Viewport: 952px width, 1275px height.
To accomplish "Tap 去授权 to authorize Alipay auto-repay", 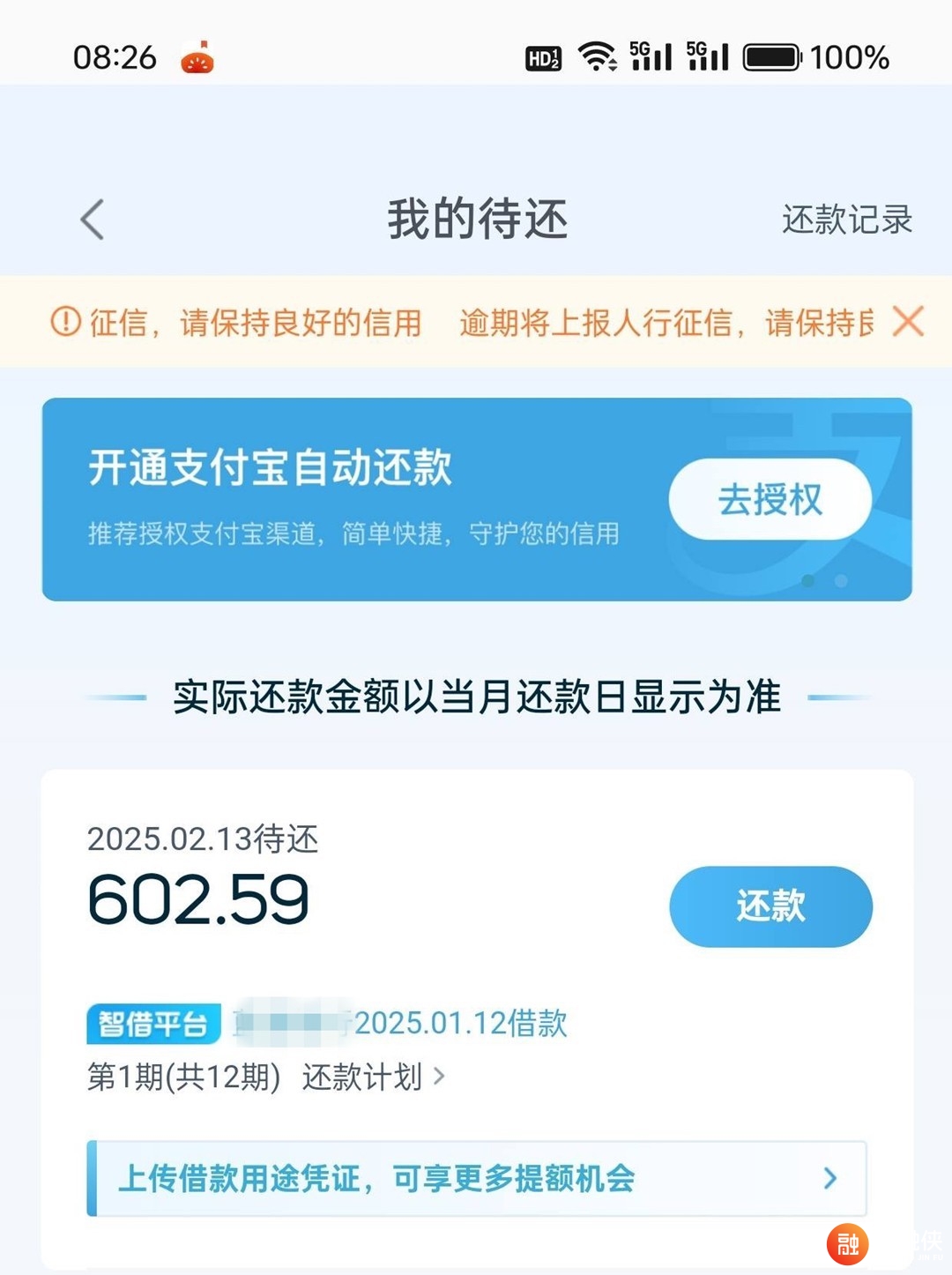I will point(770,500).
